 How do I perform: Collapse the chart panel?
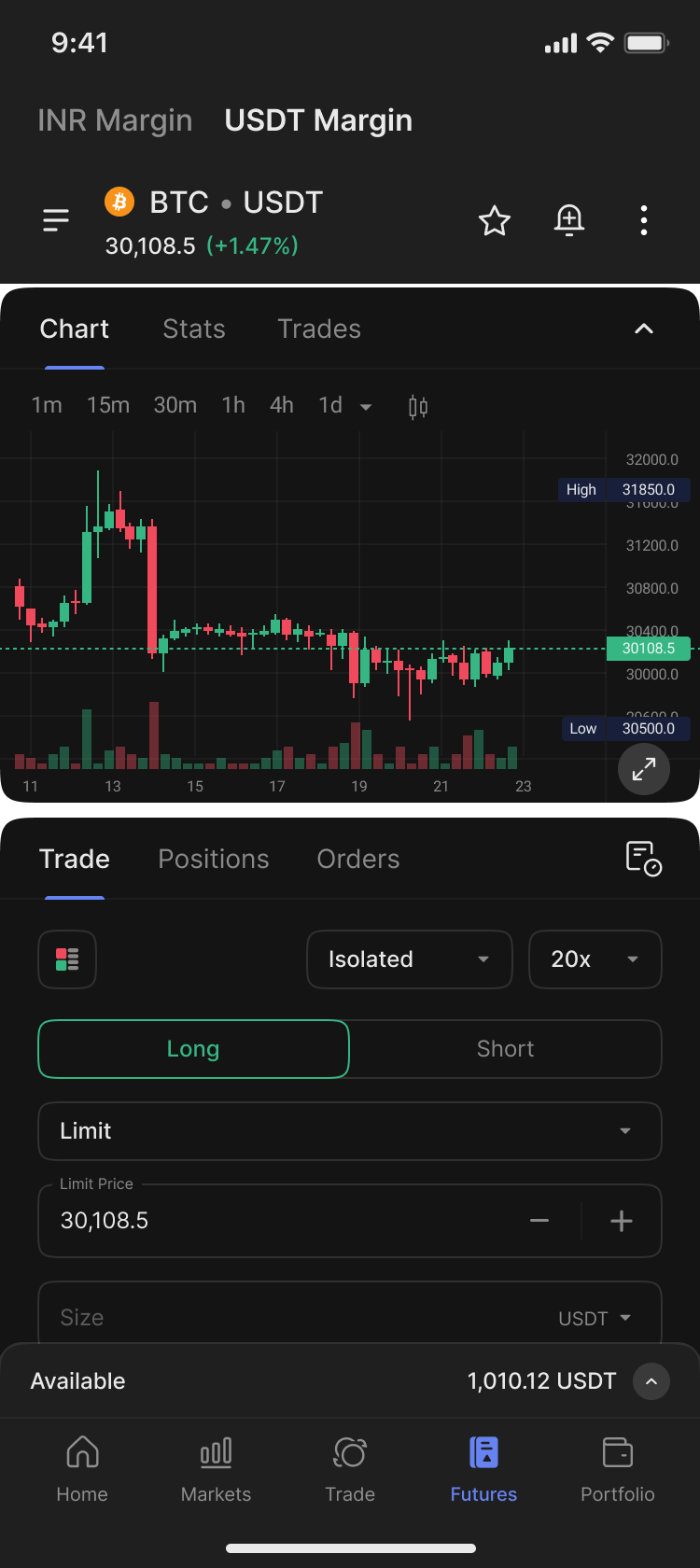(x=644, y=329)
